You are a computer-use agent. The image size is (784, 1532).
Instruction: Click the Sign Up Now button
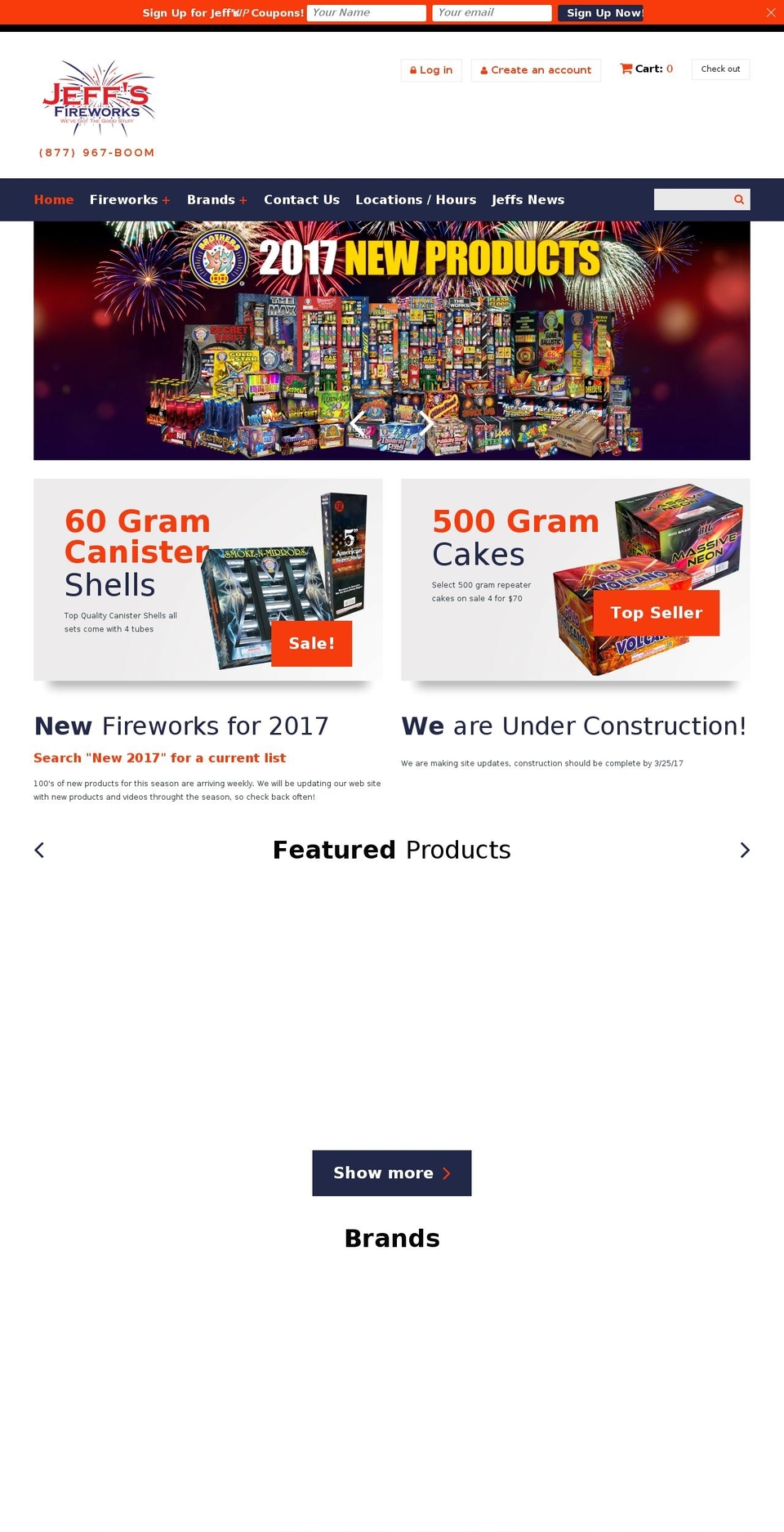point(601,12)
